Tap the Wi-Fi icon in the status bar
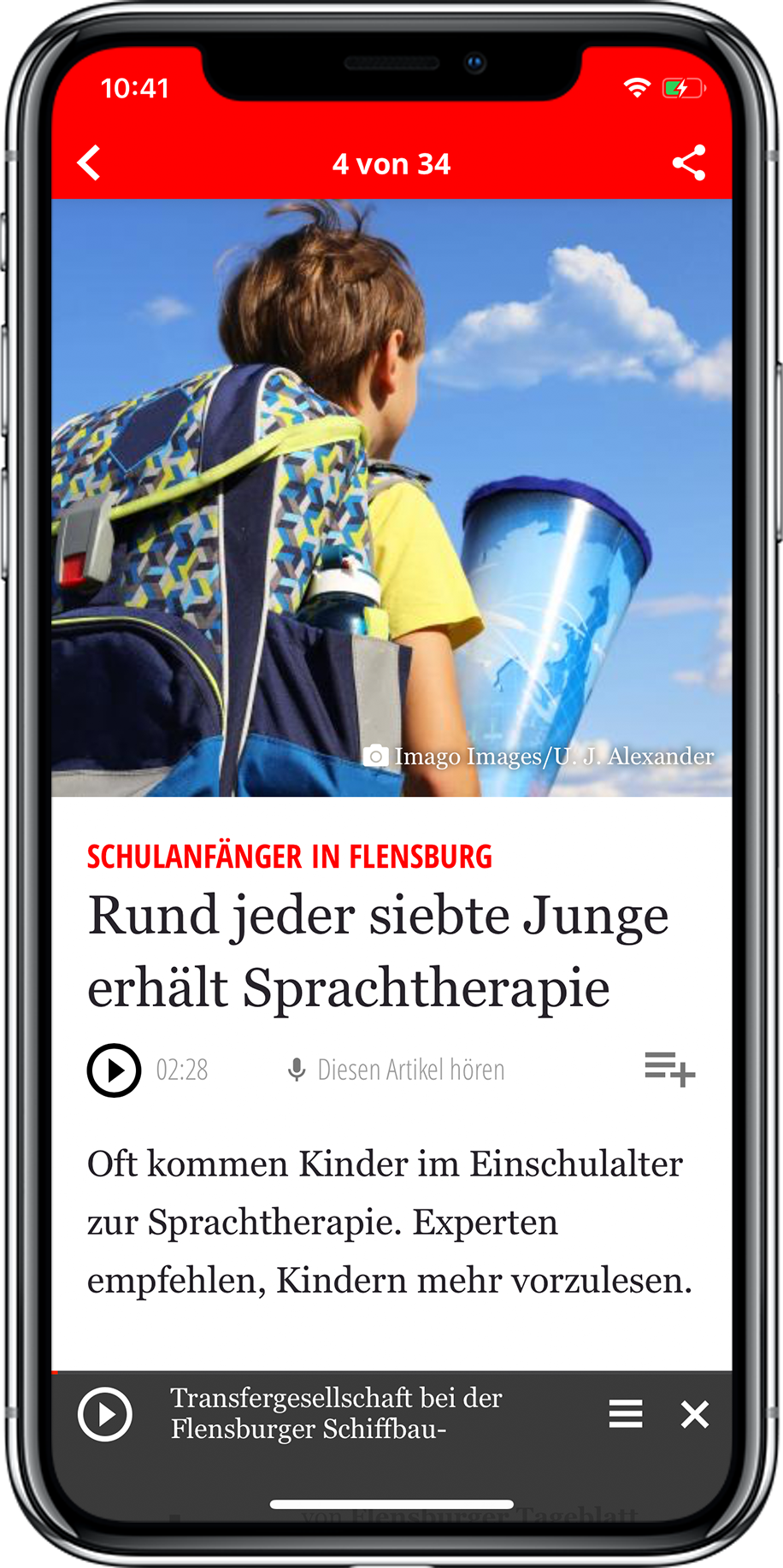783x1568 pixels. [636, 86]
